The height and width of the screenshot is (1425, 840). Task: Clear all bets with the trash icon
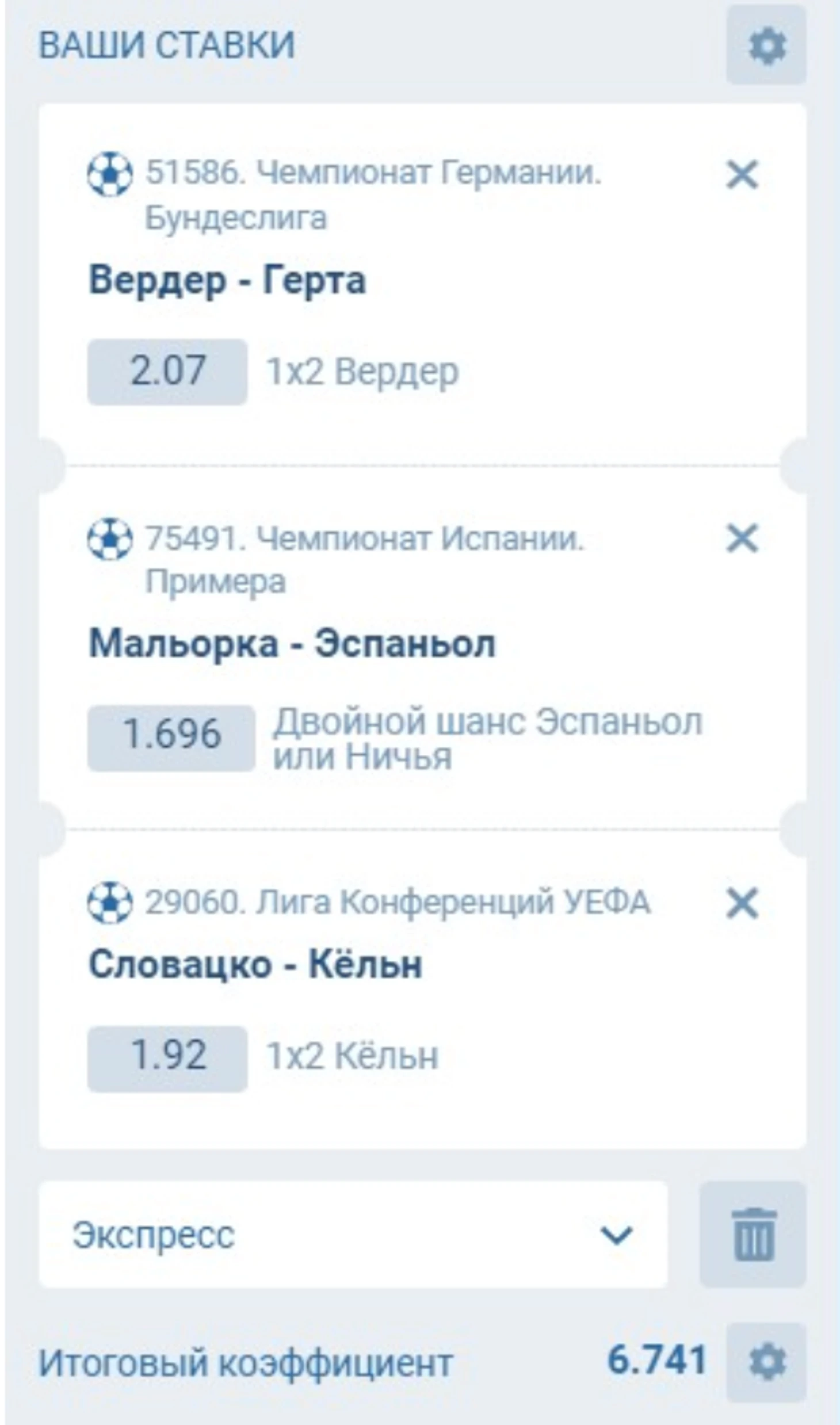pos(753,1234)
